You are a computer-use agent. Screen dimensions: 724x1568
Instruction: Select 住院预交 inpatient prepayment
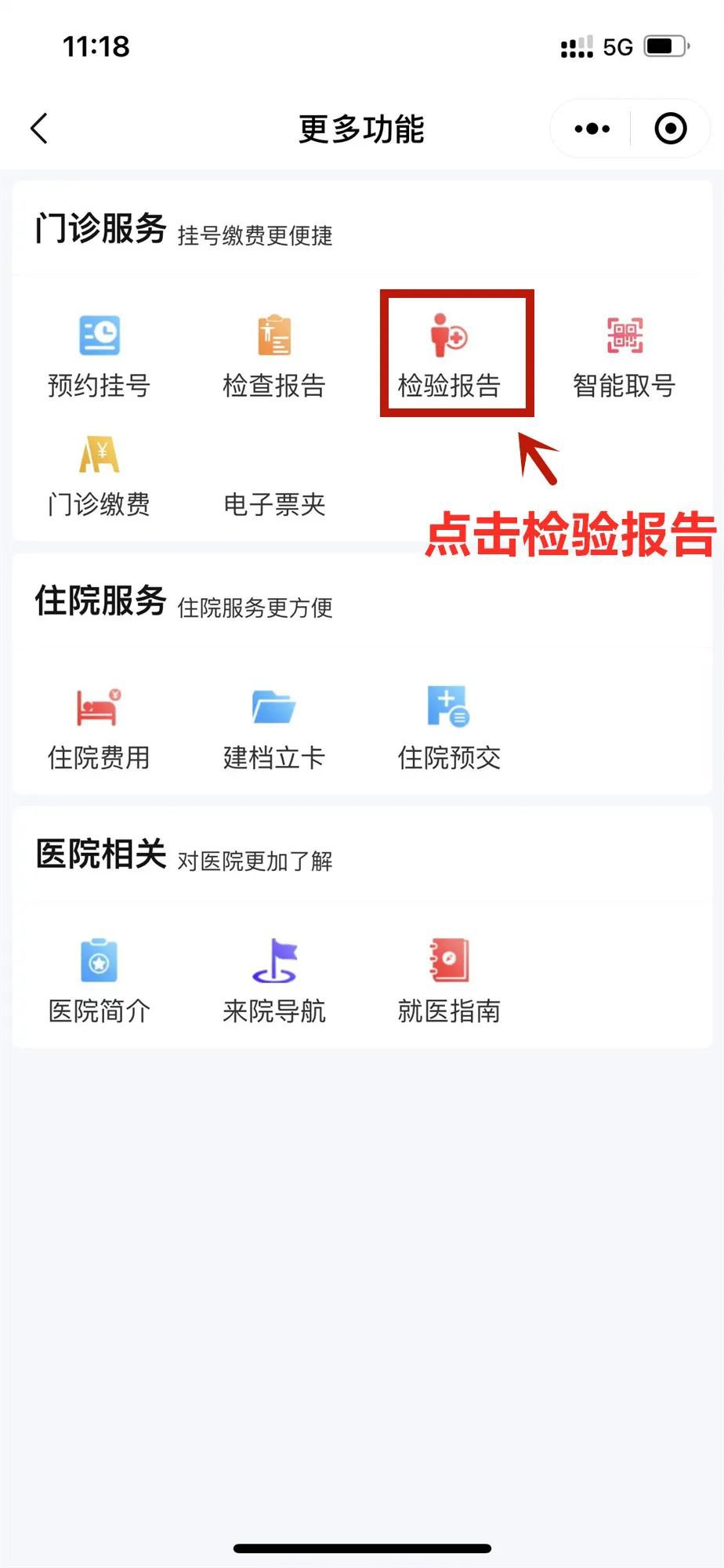pyautogui.click(x=449, y=729)
